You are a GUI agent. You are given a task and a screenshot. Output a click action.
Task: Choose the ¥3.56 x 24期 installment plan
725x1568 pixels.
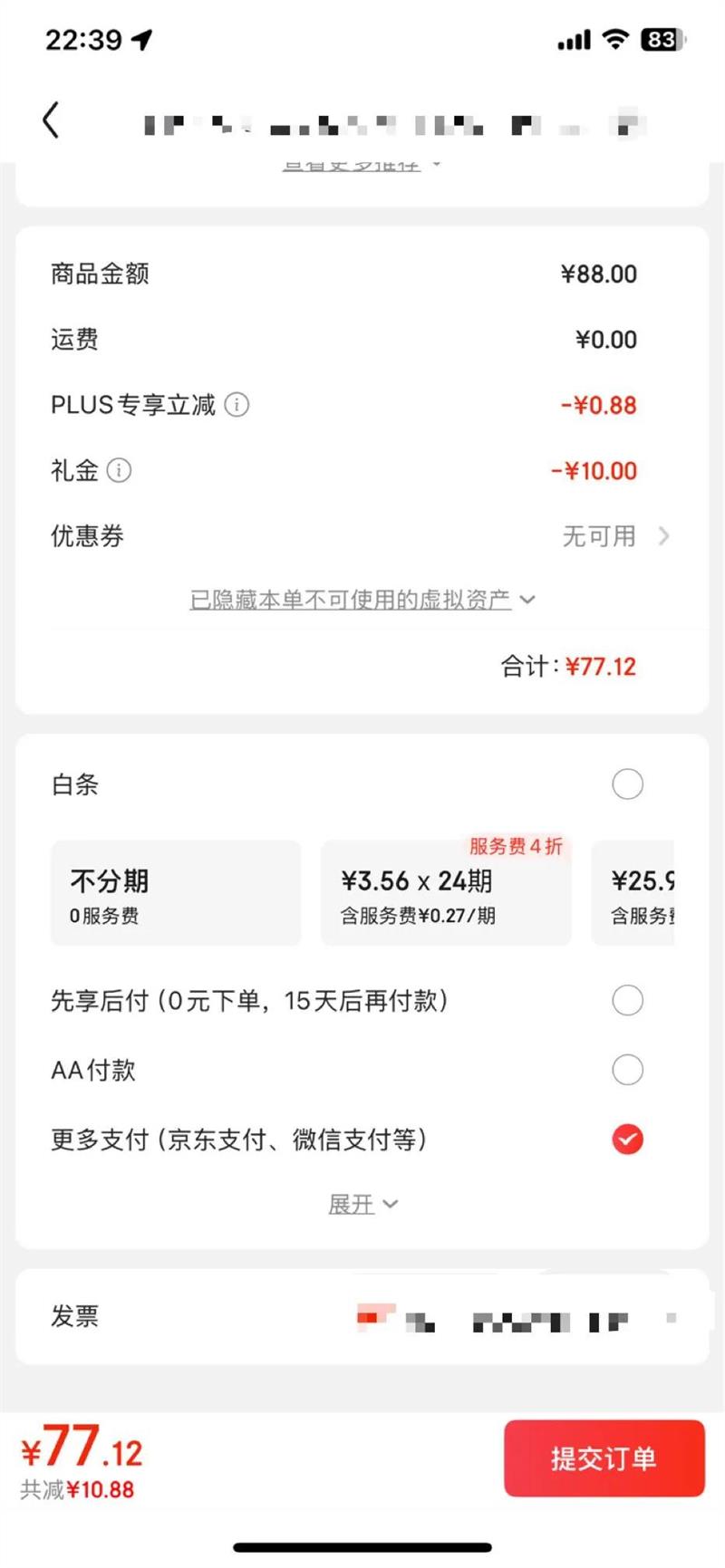click(446, 894)
